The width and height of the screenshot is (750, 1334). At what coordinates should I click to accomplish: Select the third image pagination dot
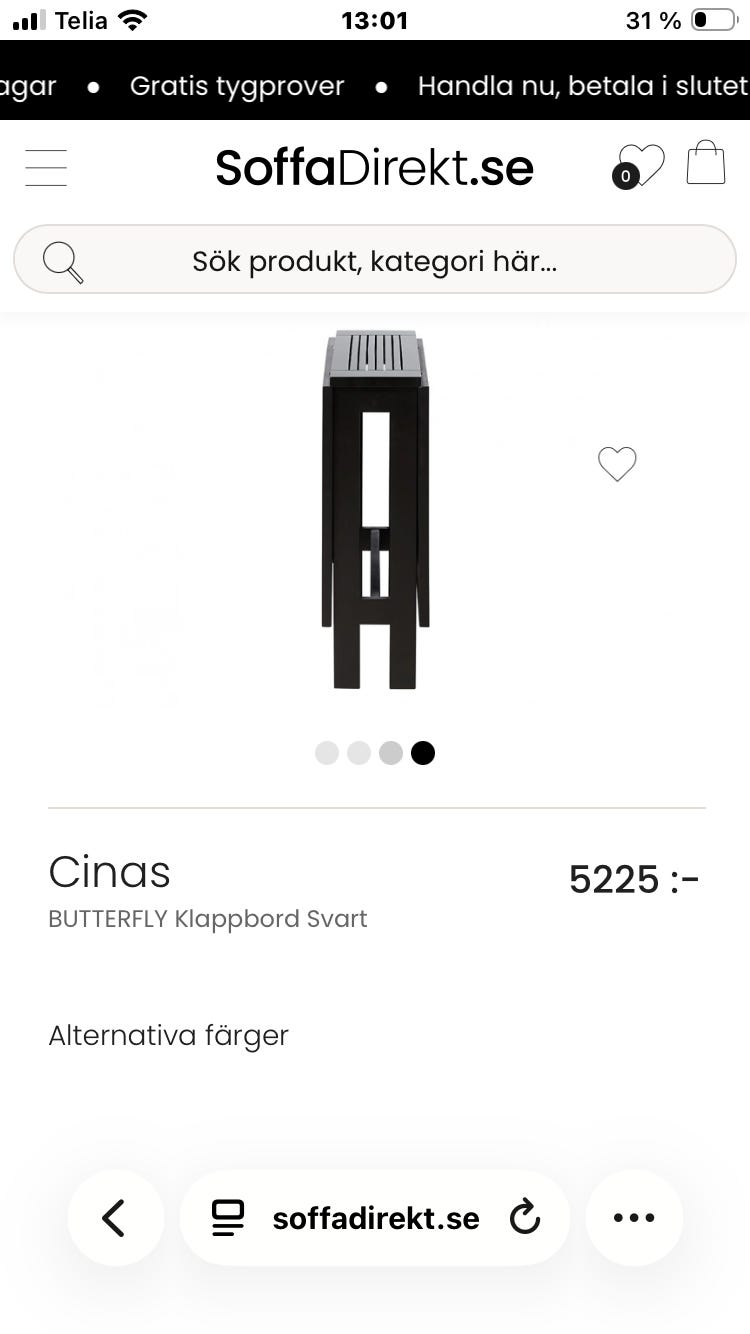tap(391, 753)
